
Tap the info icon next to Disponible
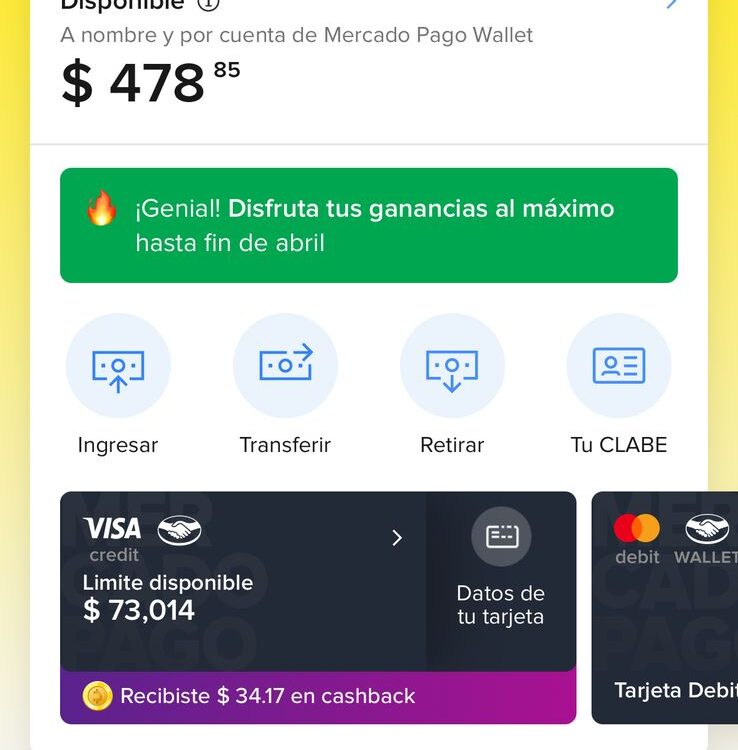point(208,4)
